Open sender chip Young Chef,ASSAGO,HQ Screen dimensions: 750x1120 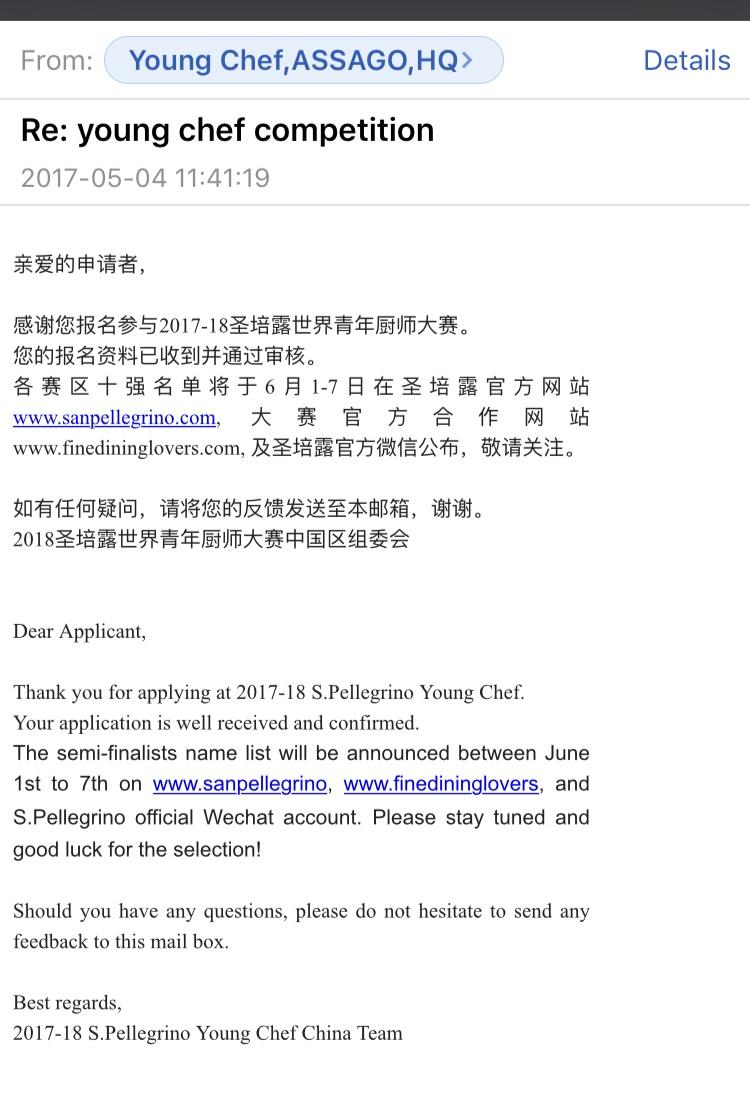tap(302, 60)
